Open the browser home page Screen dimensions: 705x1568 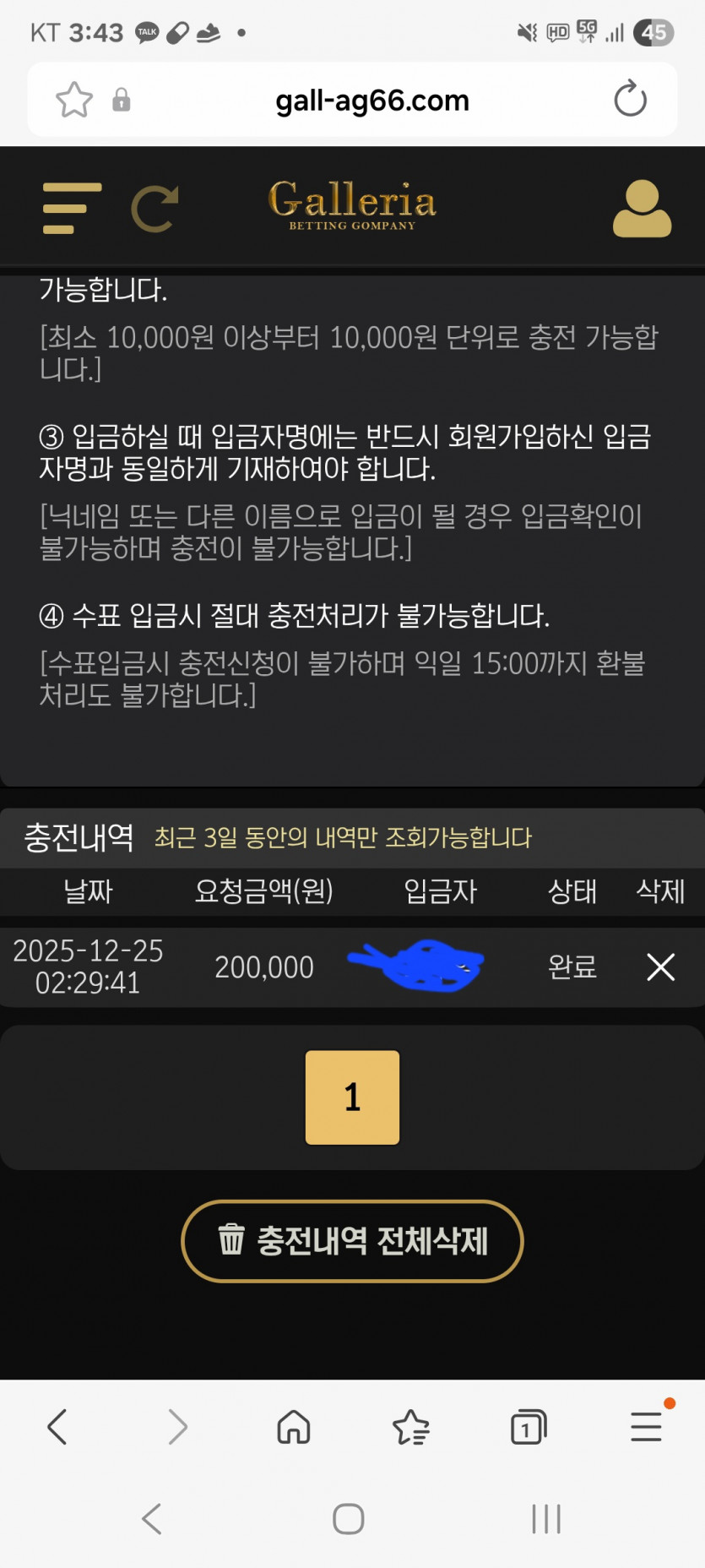tap(294, 1428)
